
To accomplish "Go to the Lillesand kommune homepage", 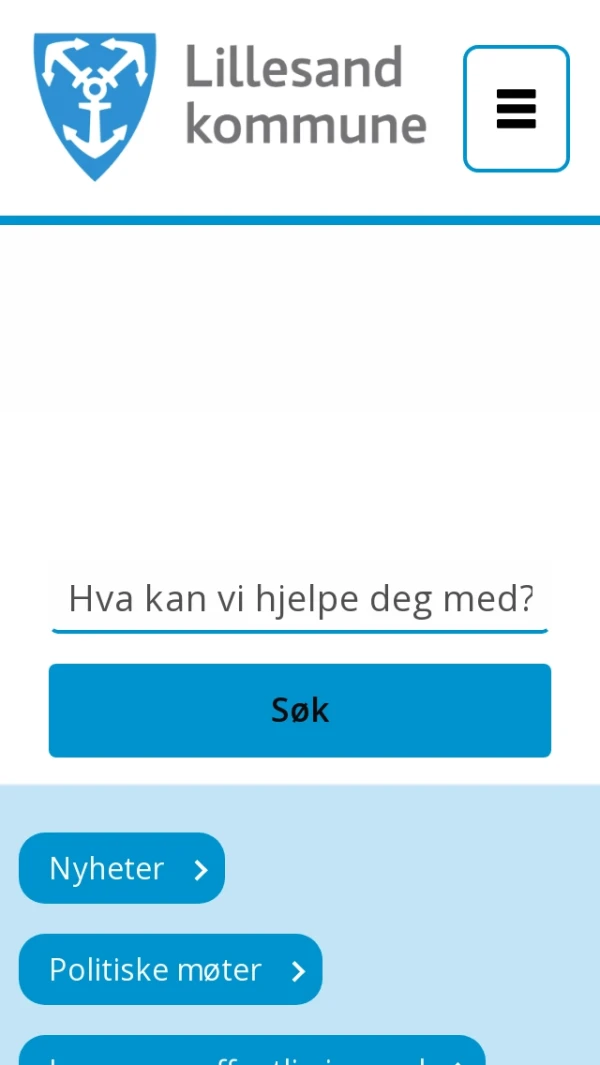I will coord(230,106).
